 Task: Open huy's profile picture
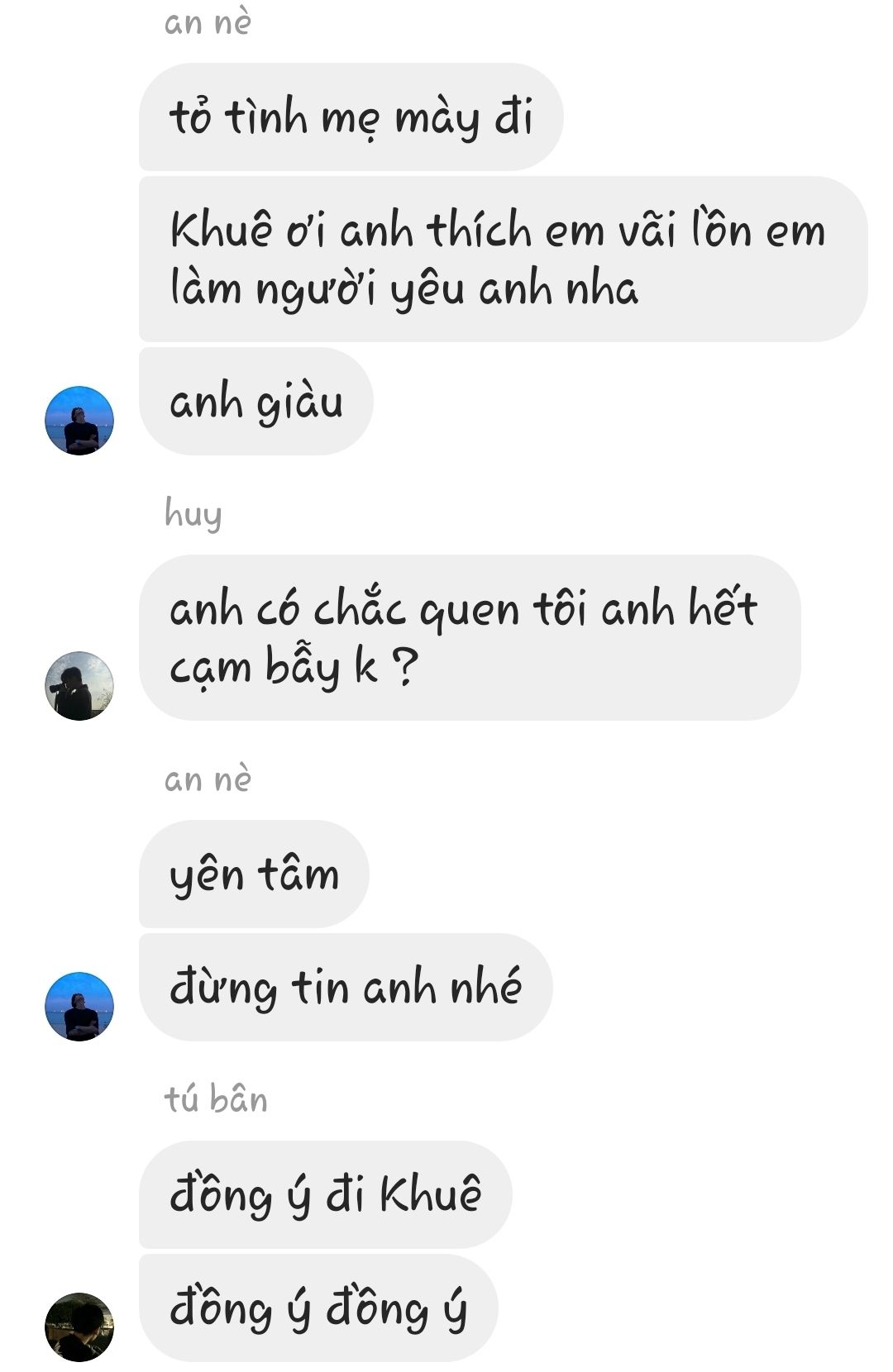[79, 685]
